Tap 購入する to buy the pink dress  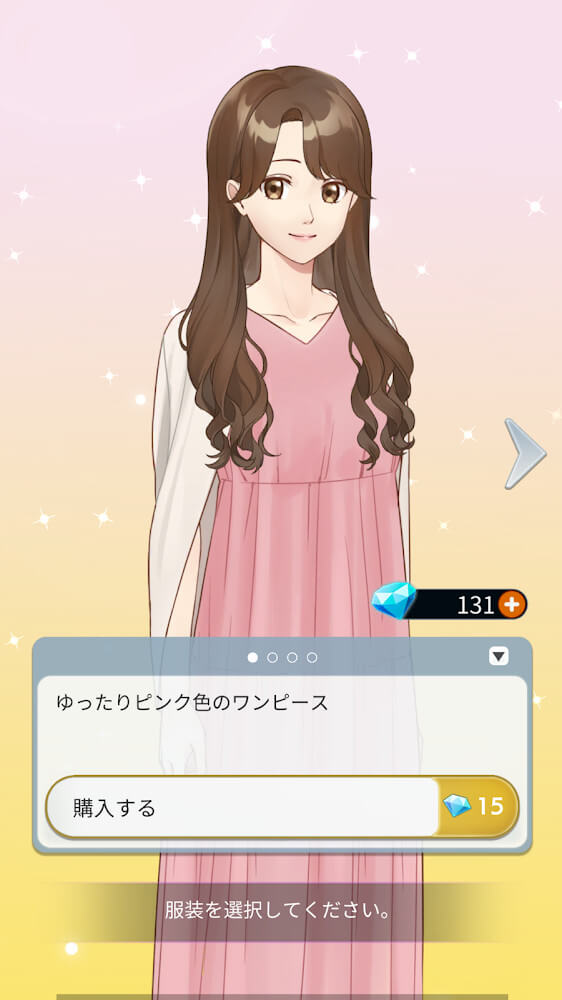(282, 807)
